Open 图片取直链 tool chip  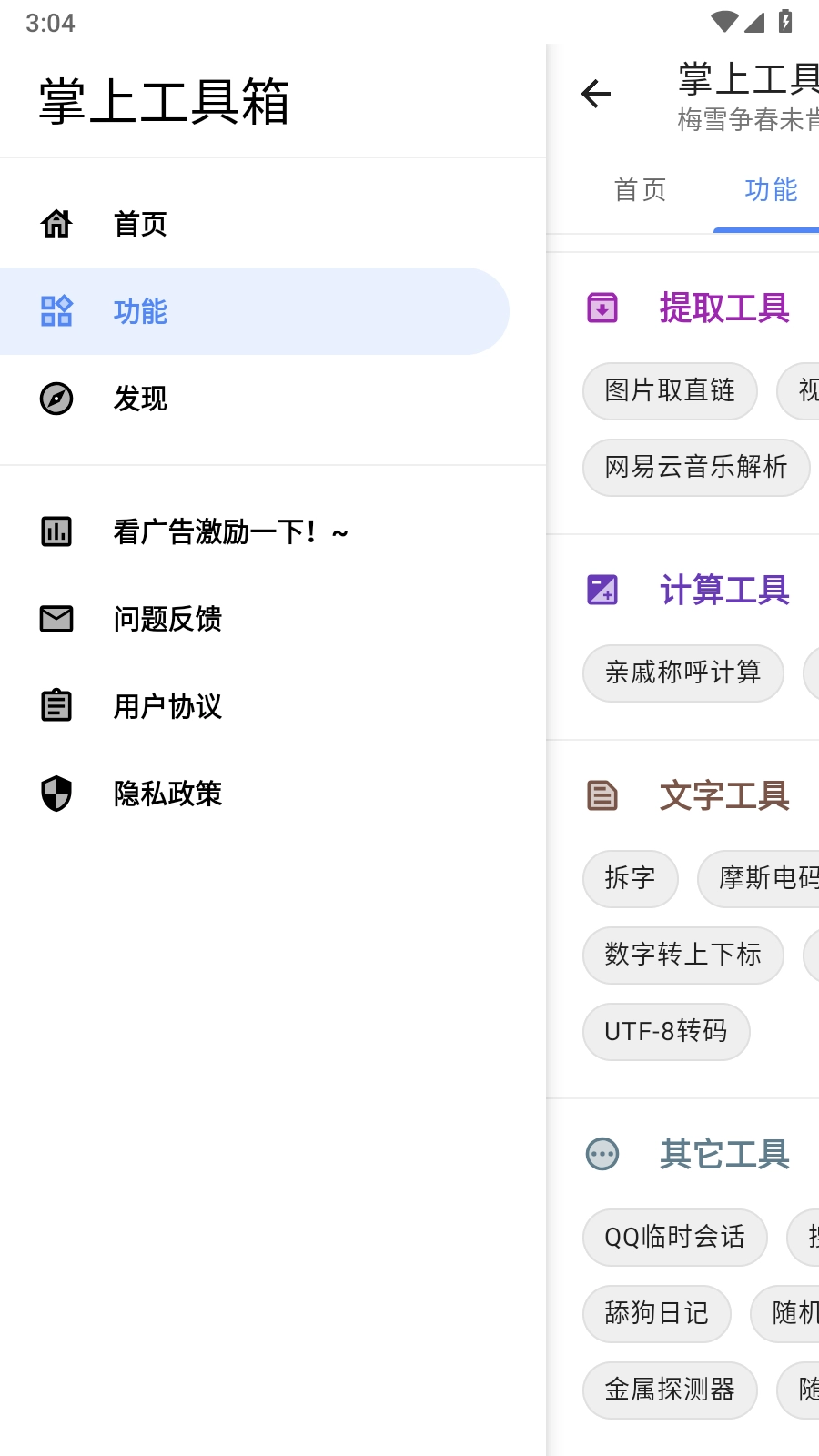[x=670, y=391]
